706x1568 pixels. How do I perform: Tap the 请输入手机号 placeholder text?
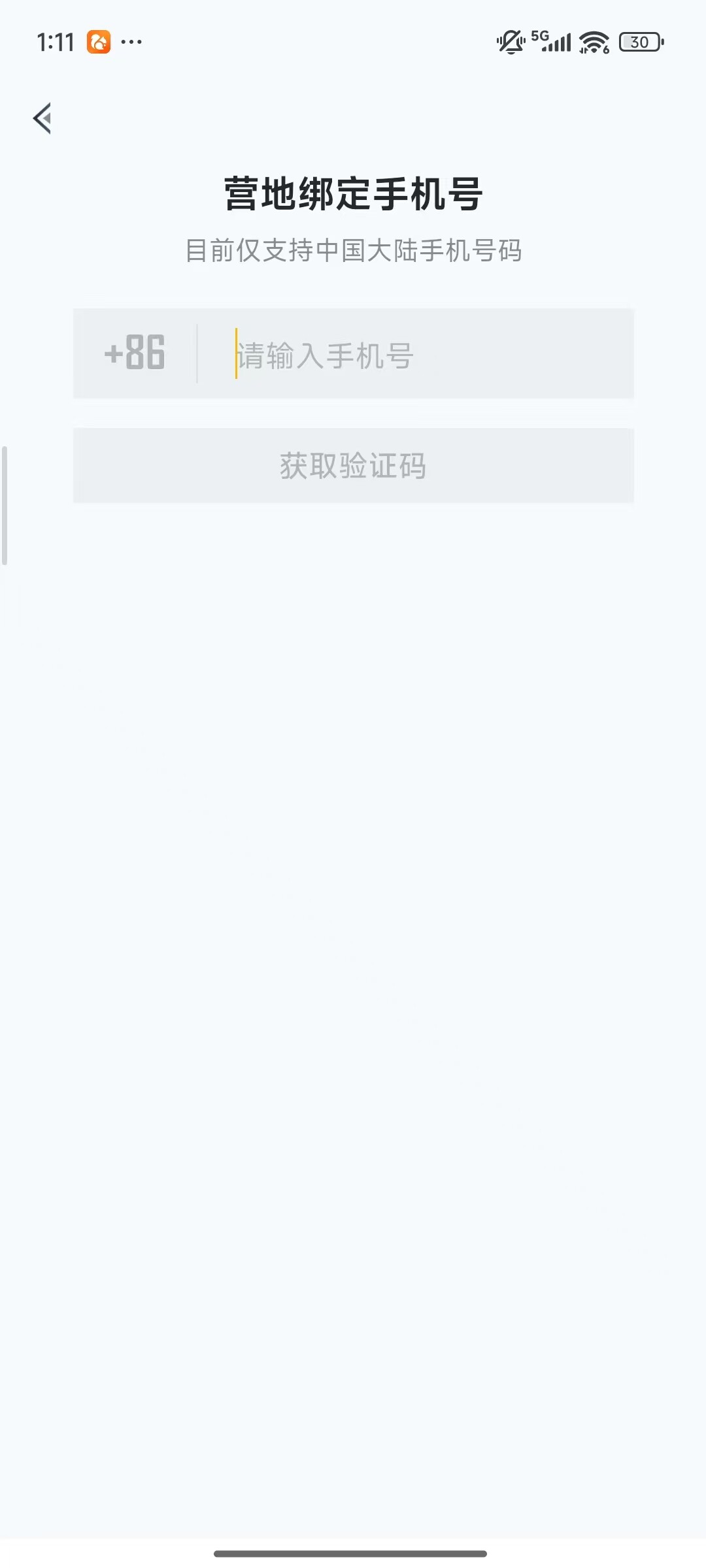click(324, 353)
